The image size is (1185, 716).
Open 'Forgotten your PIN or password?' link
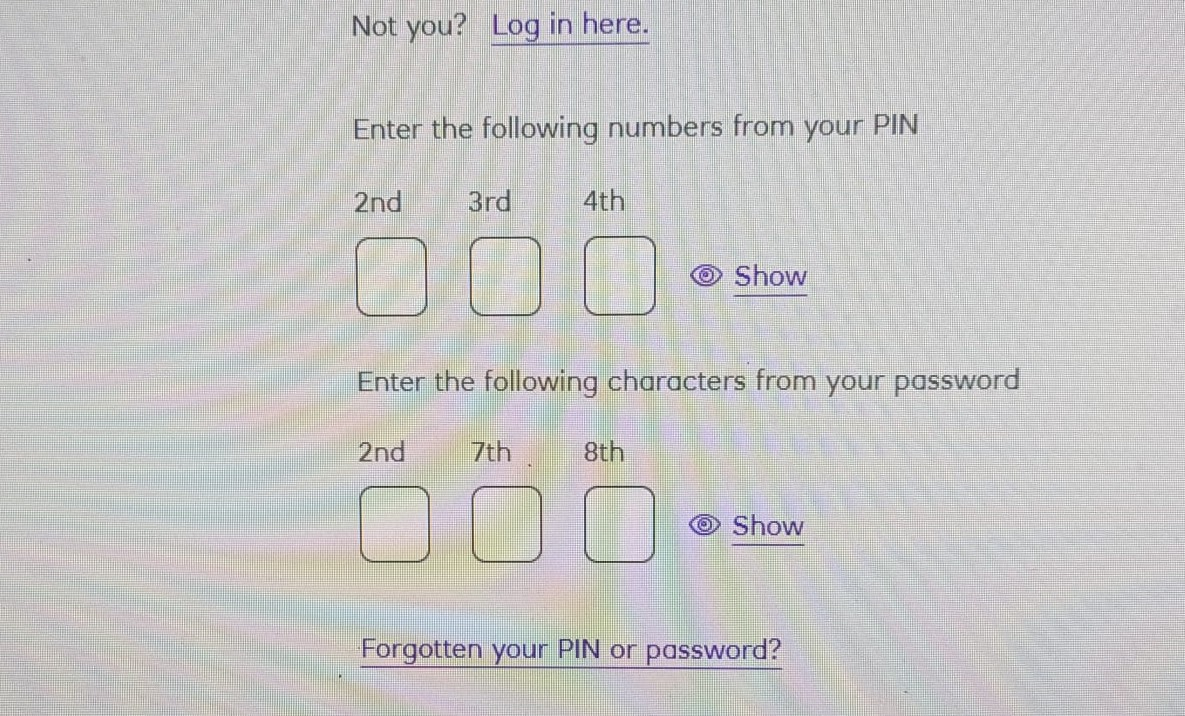(571, 650)
